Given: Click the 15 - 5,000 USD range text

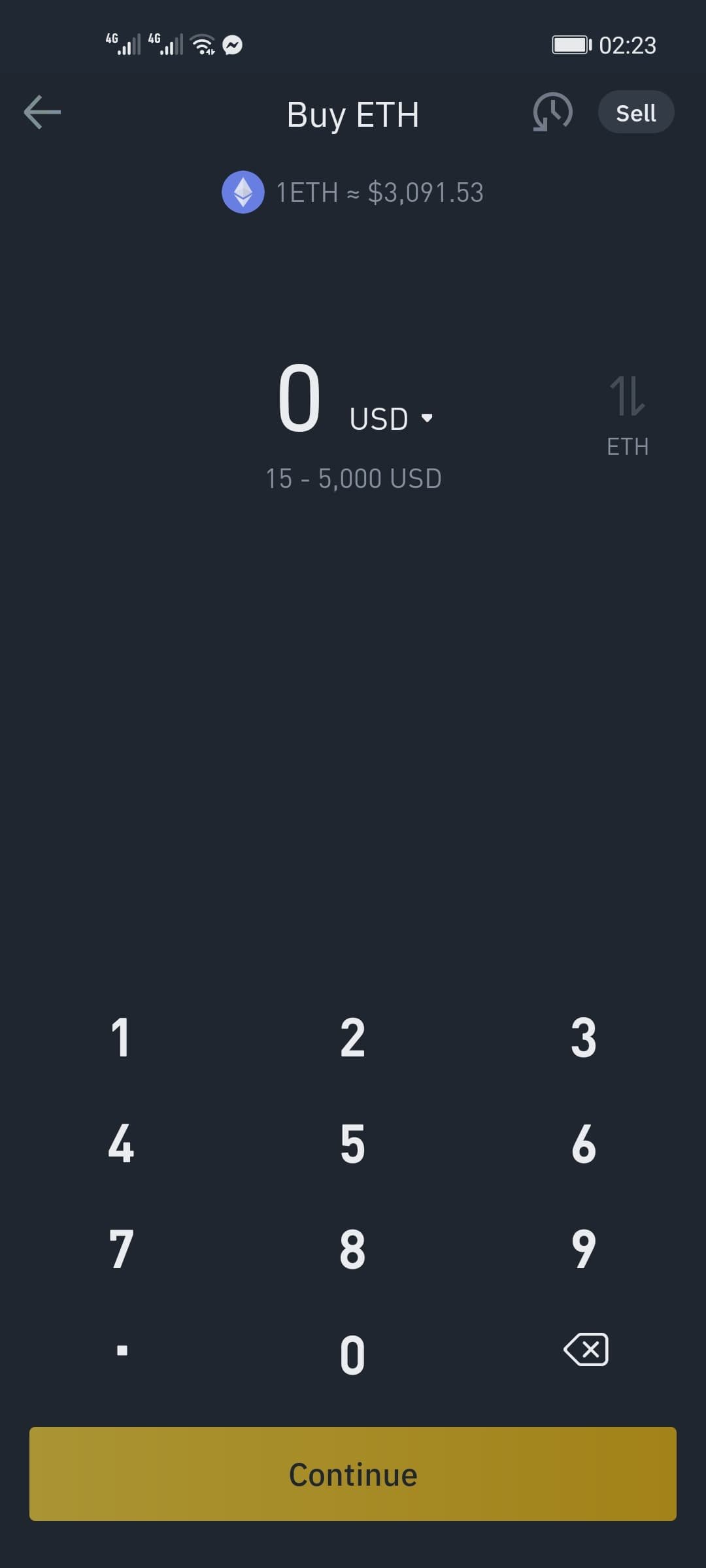Looking at the screenshot, I should [x=353, y=478].
